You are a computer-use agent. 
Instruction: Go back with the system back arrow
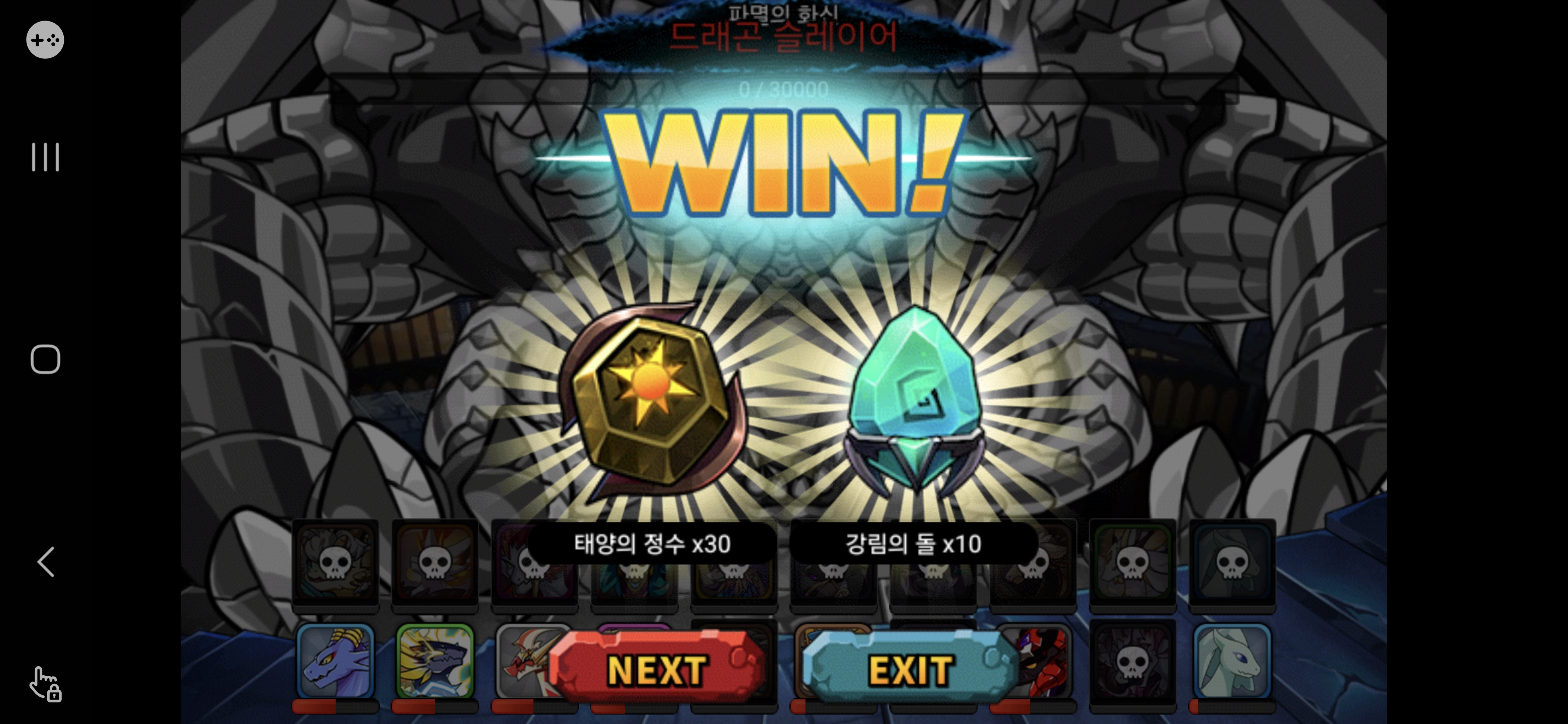pos(46,562)
